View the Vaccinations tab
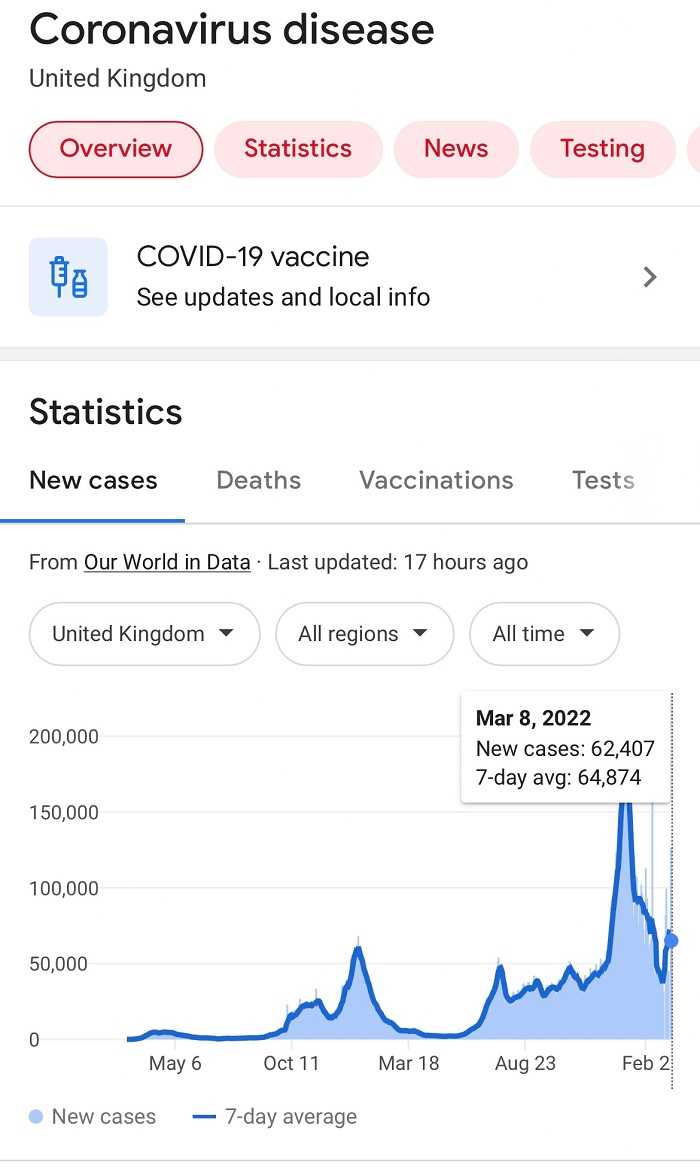 pos(436,481)
